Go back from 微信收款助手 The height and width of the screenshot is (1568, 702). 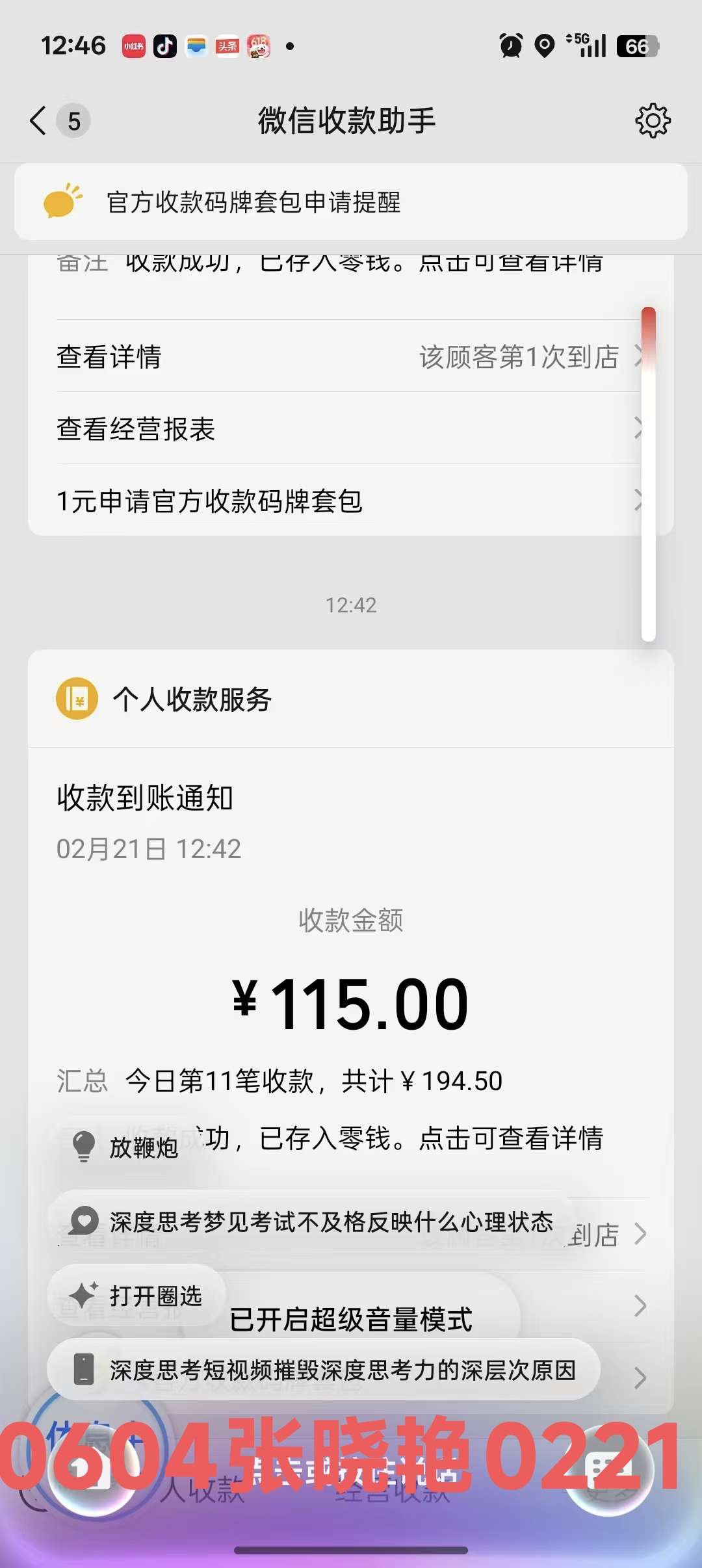[39, 121]
